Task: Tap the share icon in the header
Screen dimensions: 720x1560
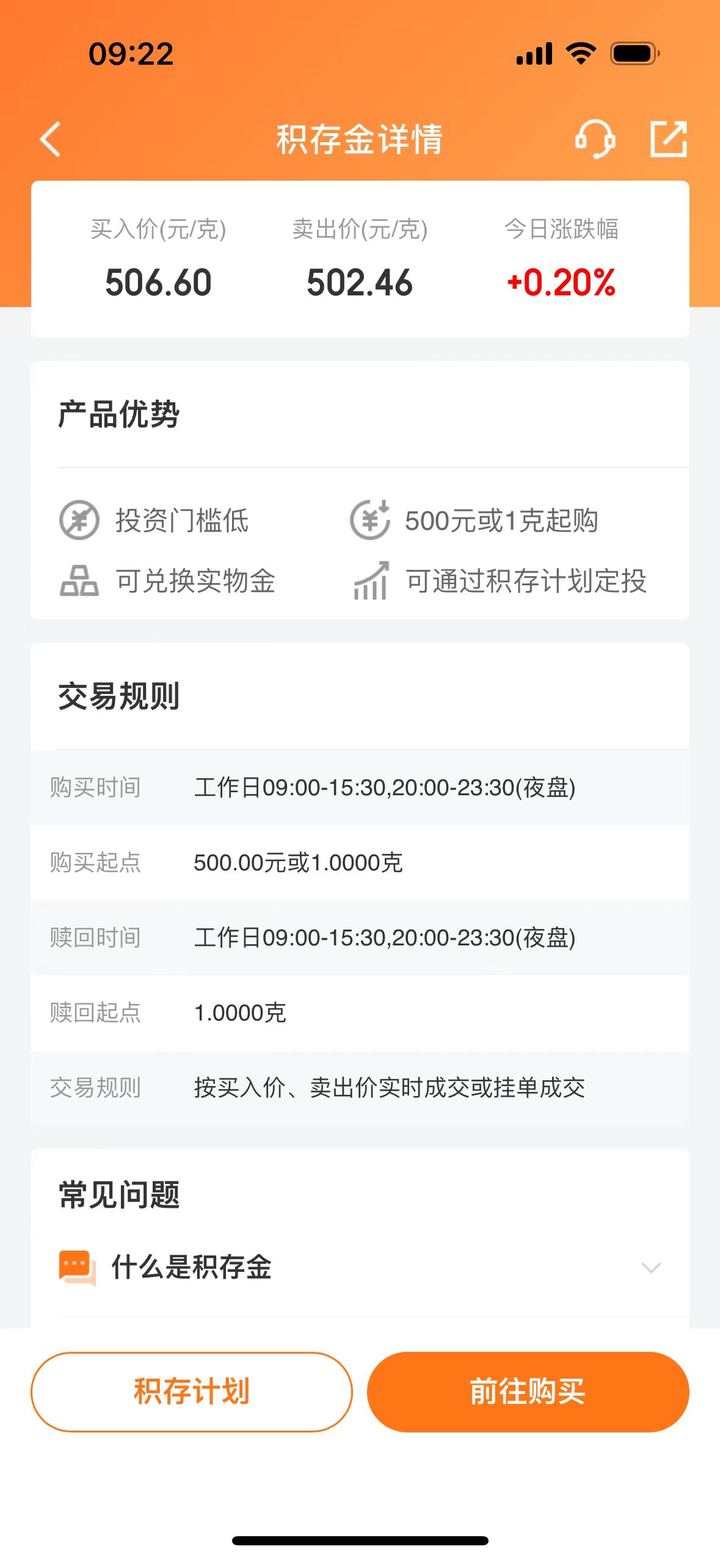Action: pyautogui.click(x=668, y=139)
